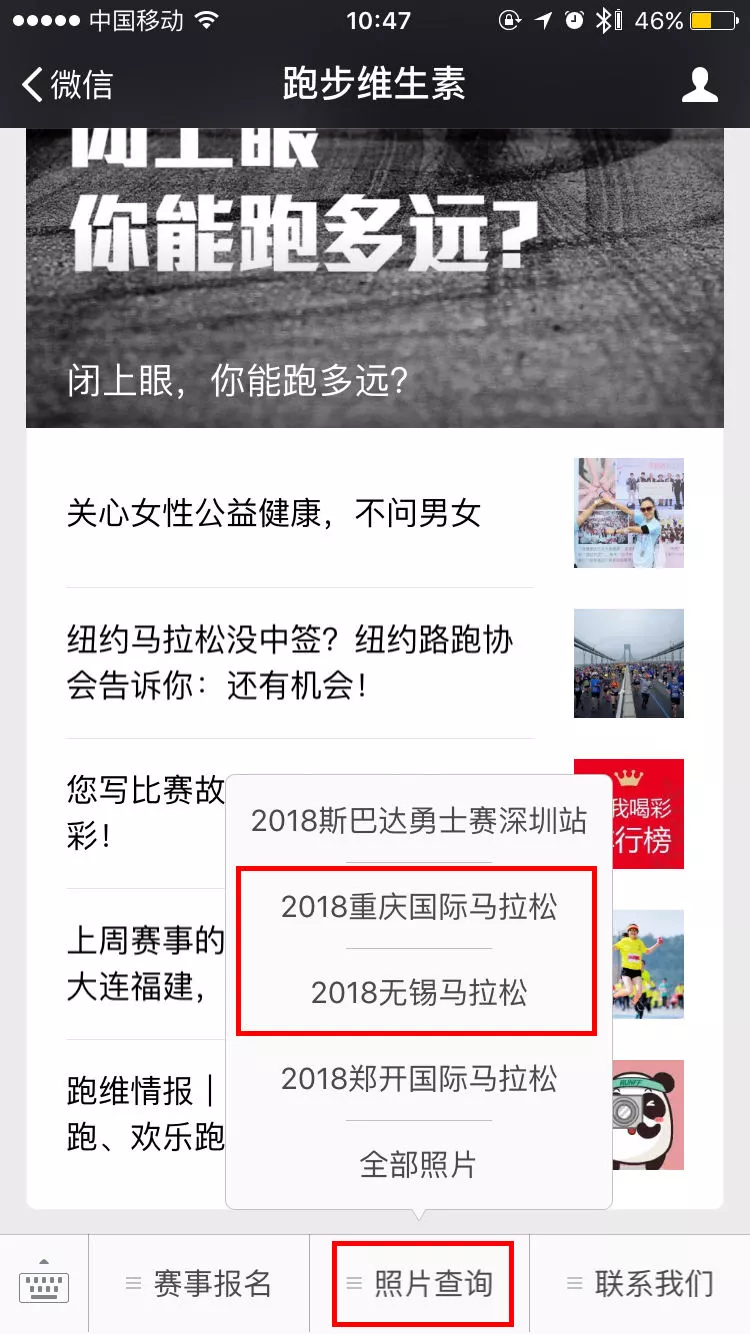Open the account profile icon
The height and width of the screenshot is (1334, 750).
pyautogui.click(x=699, y=85)
